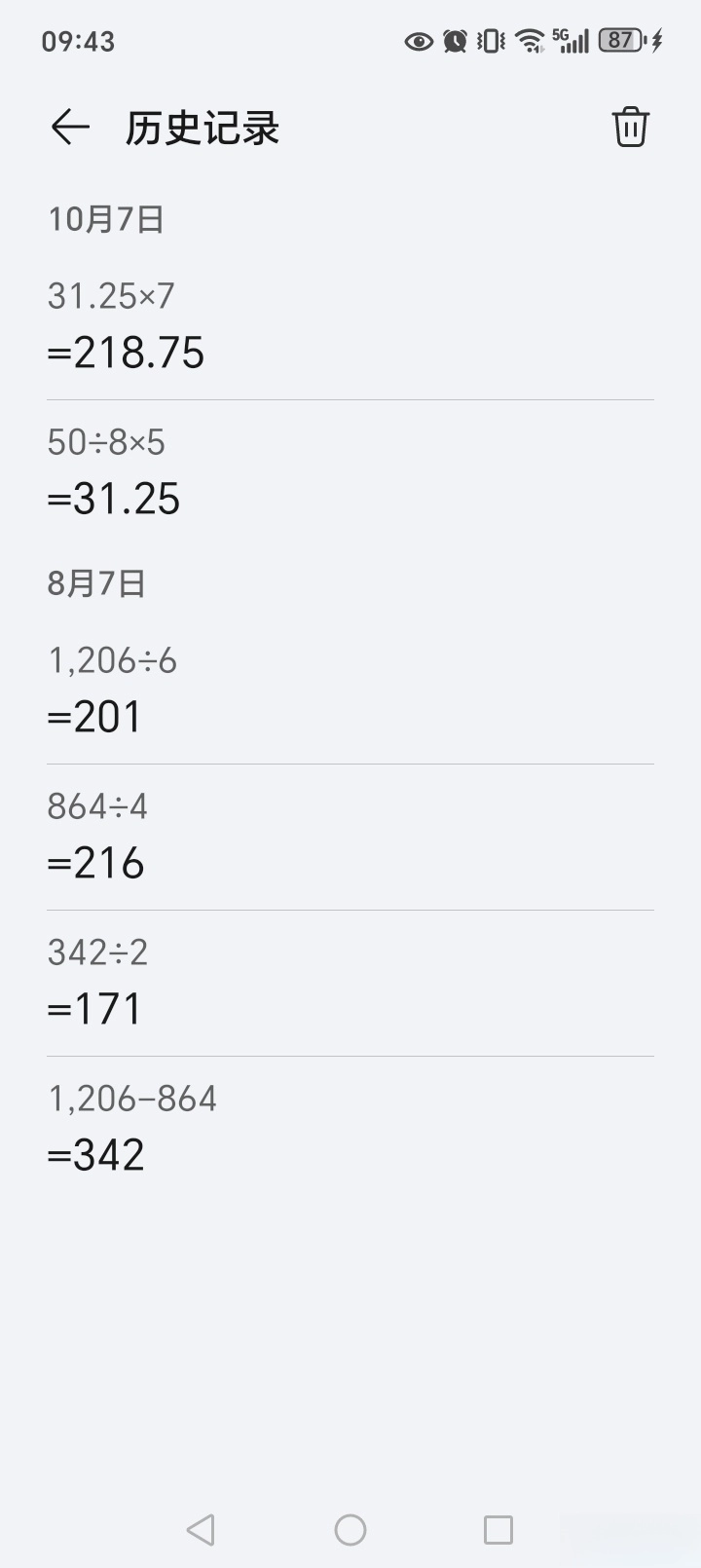Tap the 8月7日 date header
The width and height of the screenshot is (701, 1568).
pyautogui.click(x=95, y=582)
